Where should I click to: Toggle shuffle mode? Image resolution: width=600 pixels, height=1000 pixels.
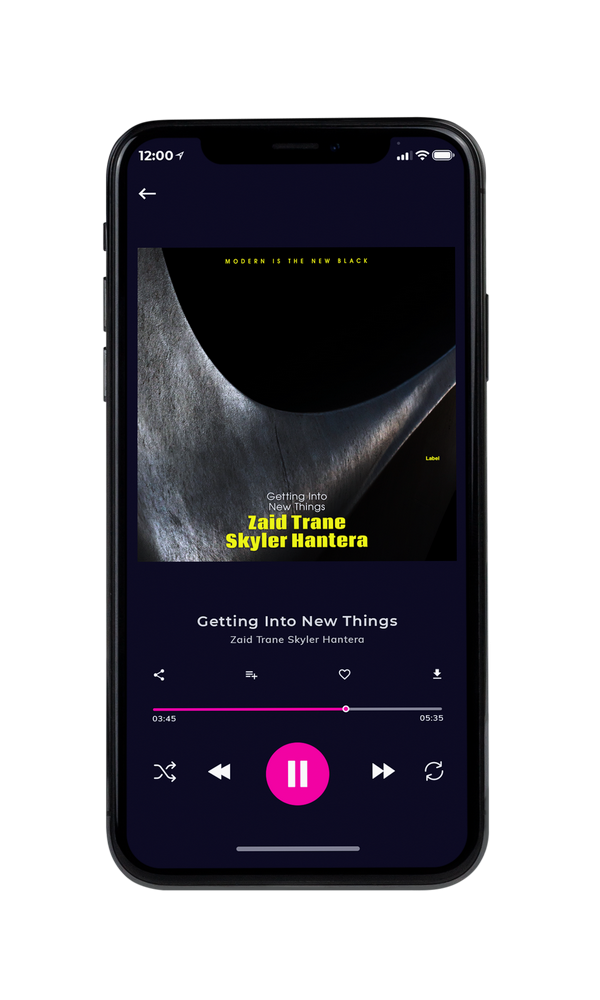pyautogui.click(x=165, y=772)
